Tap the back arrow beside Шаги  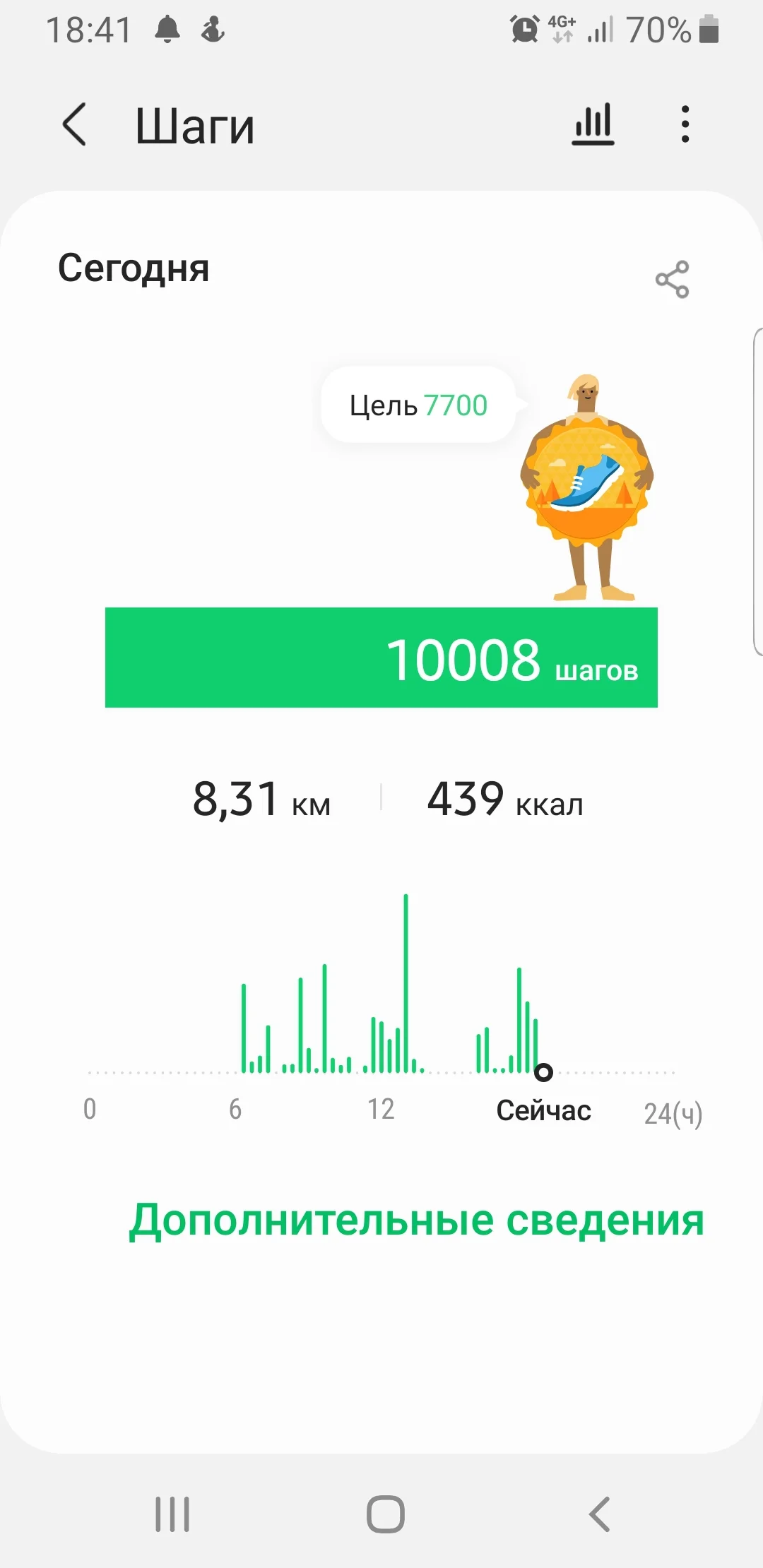pyautogui.click(x=75, y=124)
